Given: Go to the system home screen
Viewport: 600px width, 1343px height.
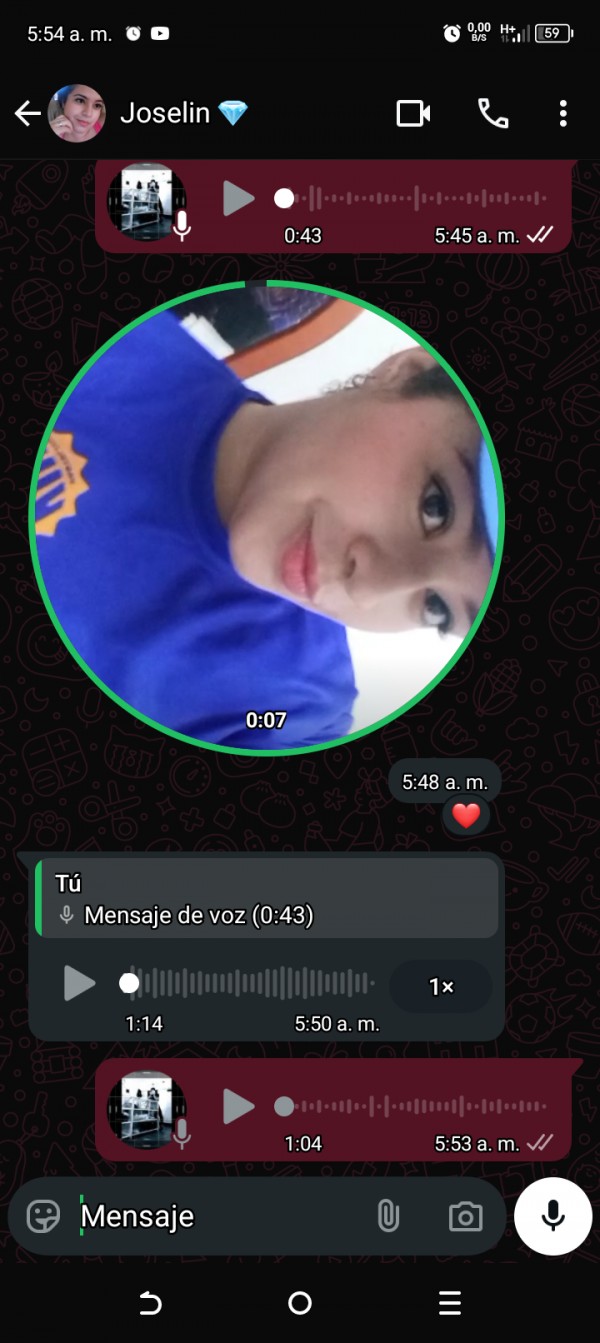Looking at the screenshot, I should pos(299,1302).
